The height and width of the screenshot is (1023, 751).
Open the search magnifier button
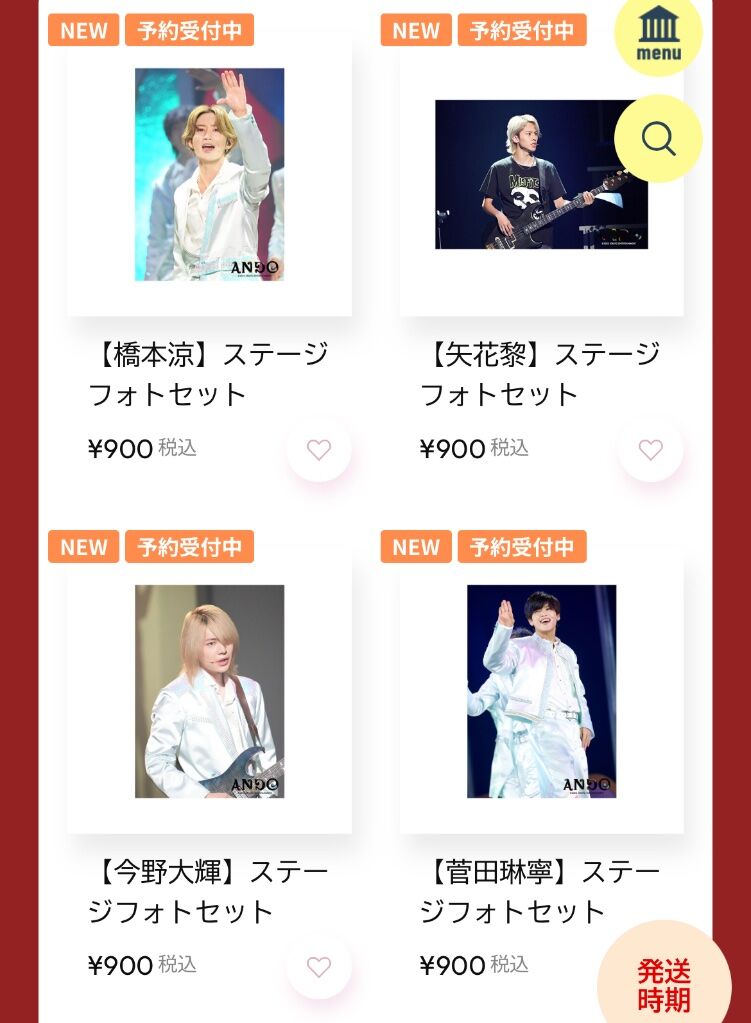tap(658, 138)
